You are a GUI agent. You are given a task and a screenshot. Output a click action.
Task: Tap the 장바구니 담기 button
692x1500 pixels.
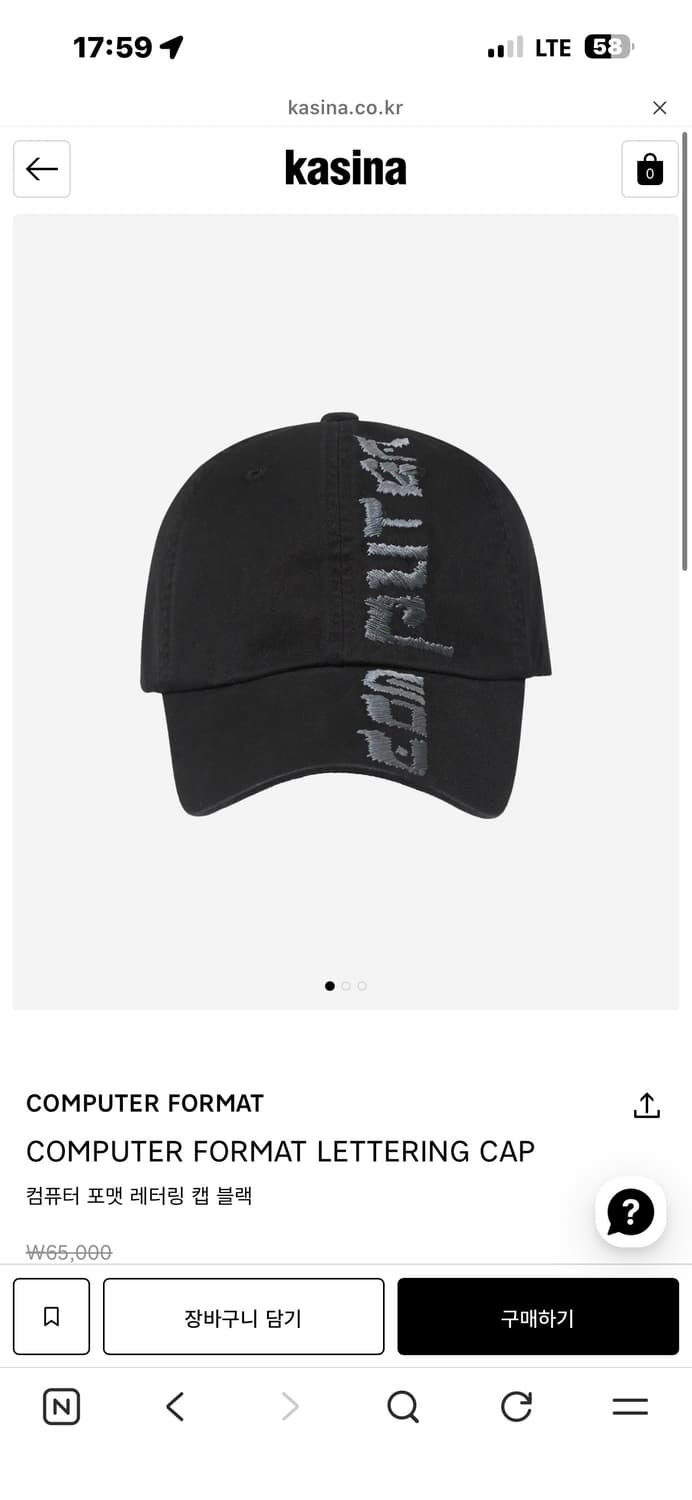(x=243, y=1316)
